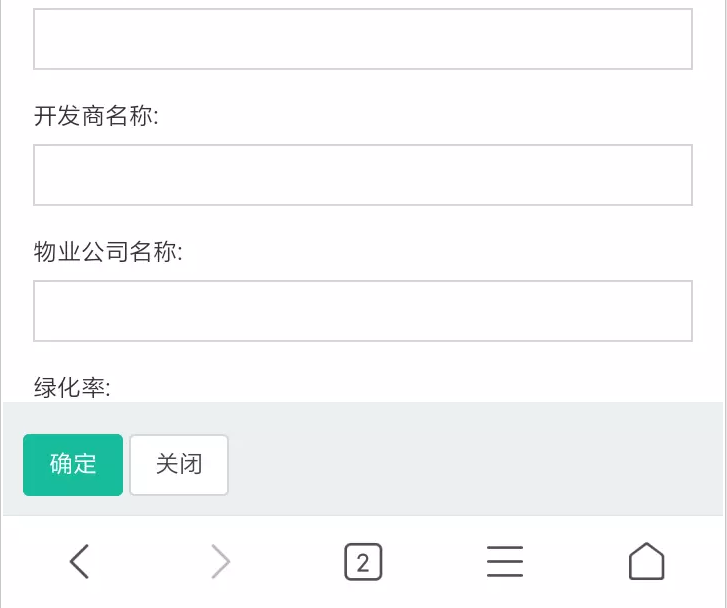Open the browser hamburger menu

tap(505, 562)
